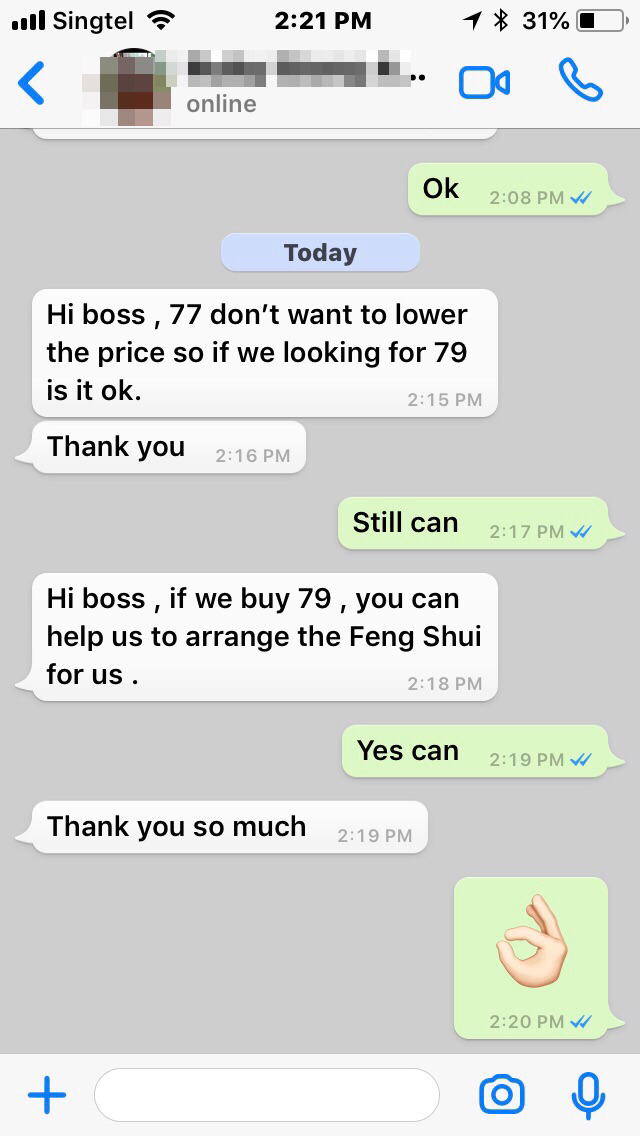
Task: Go back to the chat list
Action: coord(32,83)
